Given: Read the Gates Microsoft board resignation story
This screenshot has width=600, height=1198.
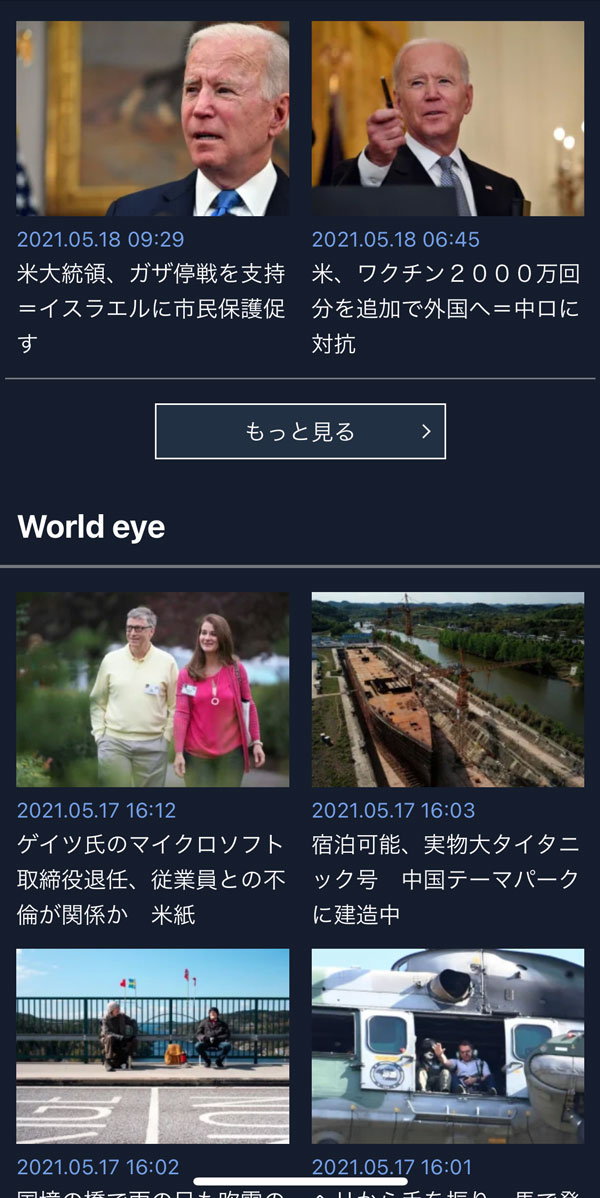Looking at the screenshot, I should click(152, 878).
